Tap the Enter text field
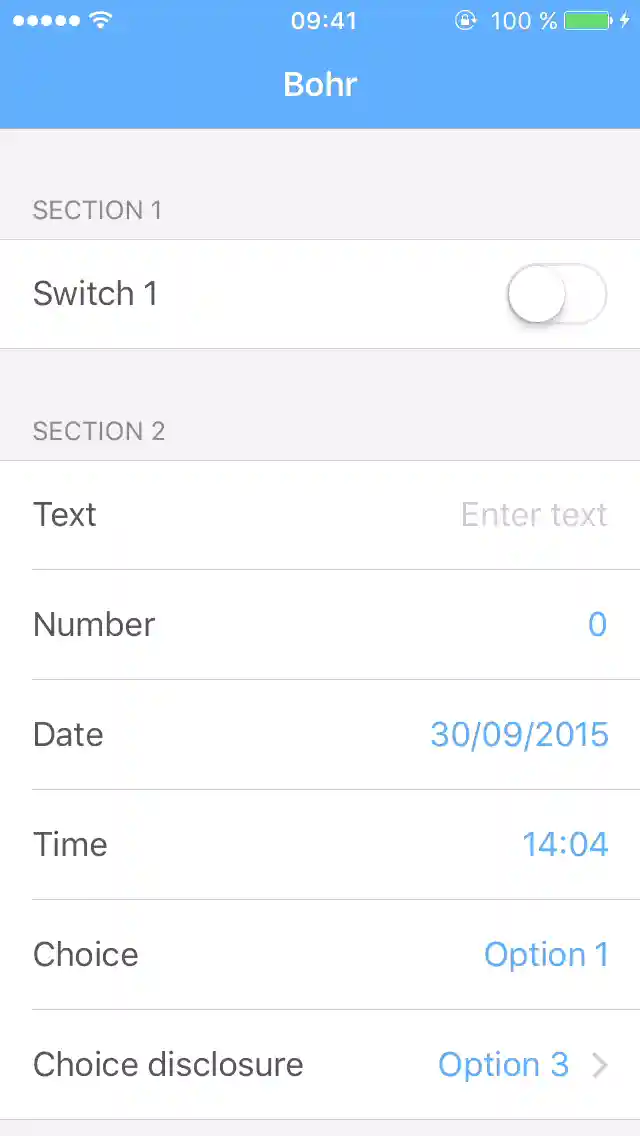The height and width of the screenshot is (1136, 640). point(533,515)
